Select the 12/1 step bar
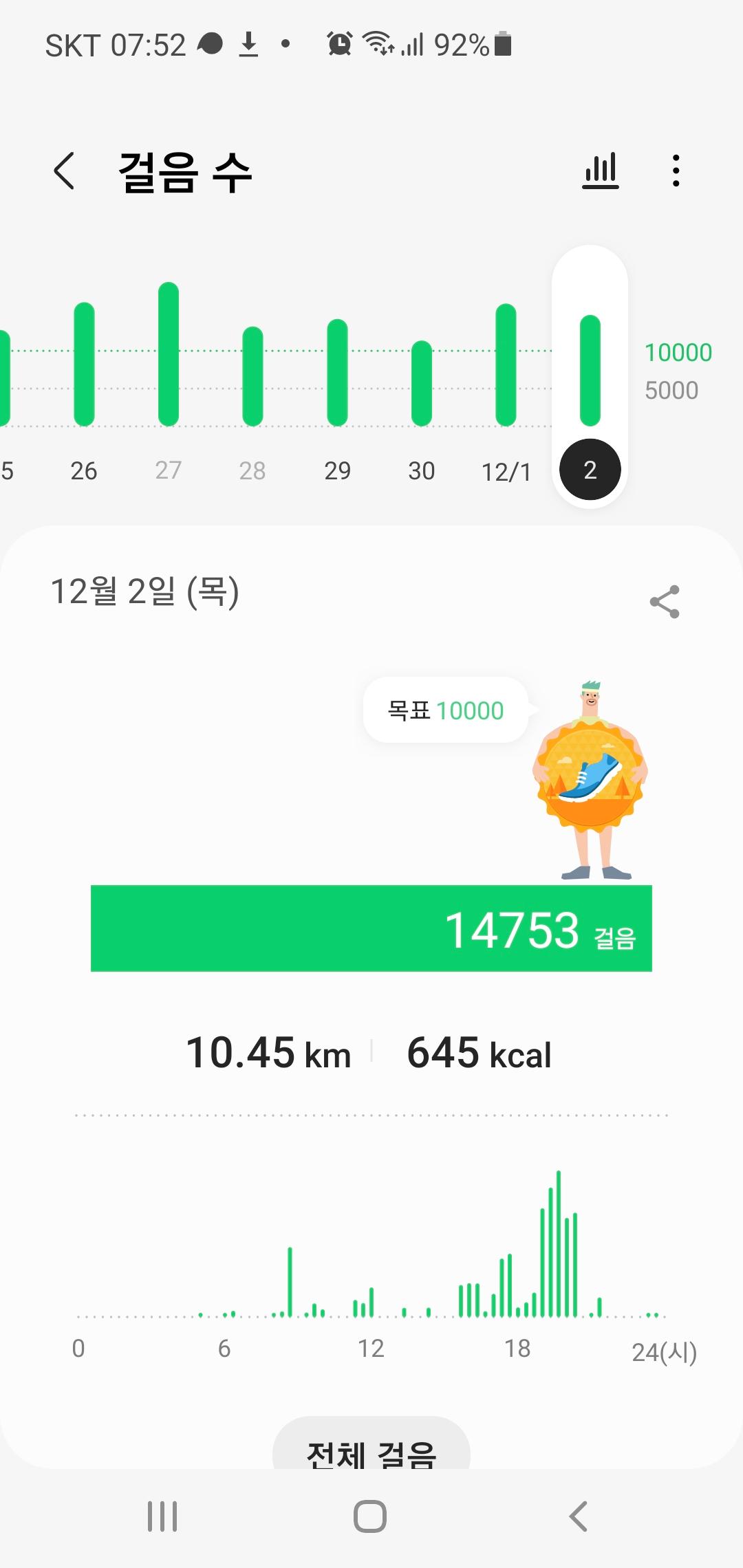 [x=506, y=365]
